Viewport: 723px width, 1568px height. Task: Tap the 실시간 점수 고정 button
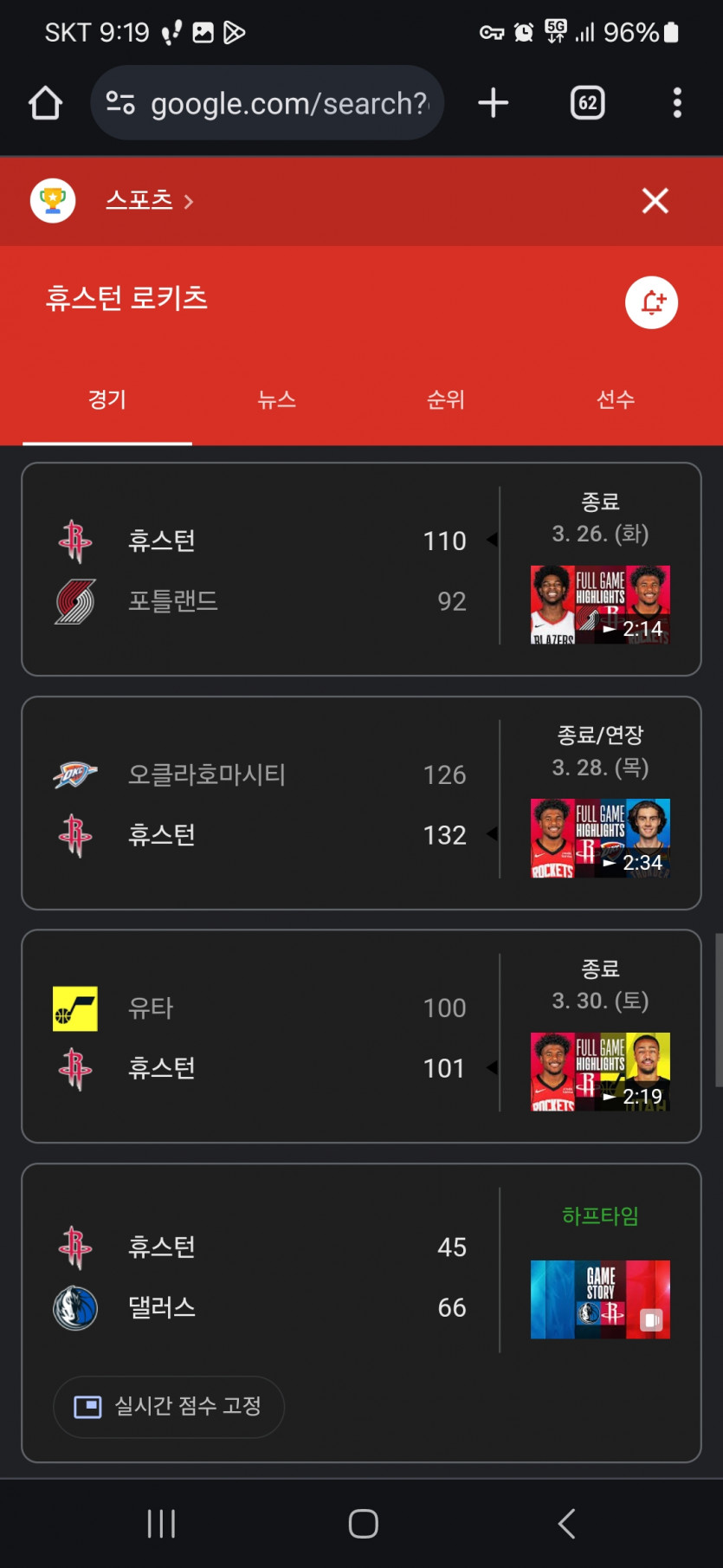click(169, 1406)
